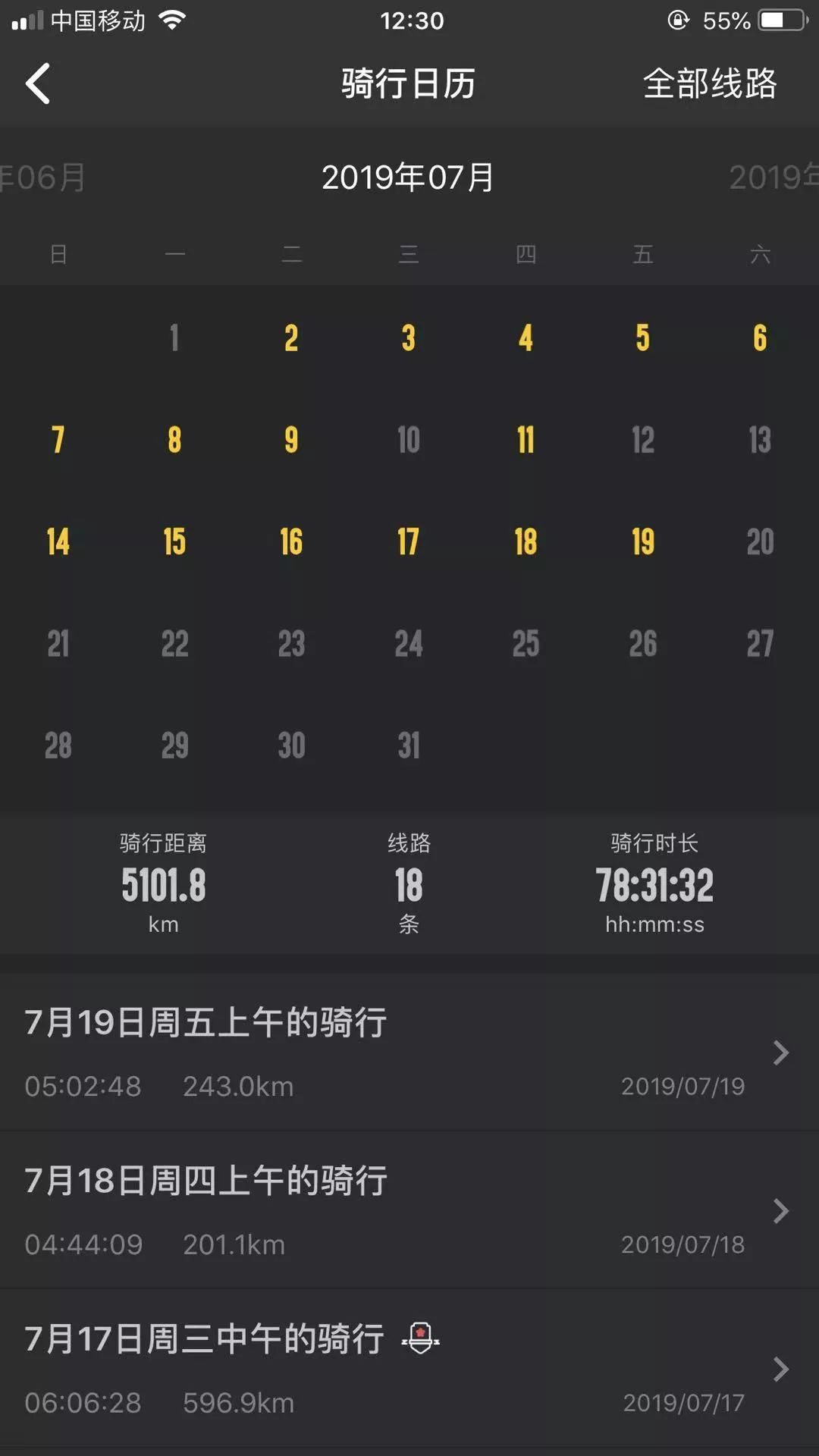Go to the next month on the right
The width and height of the screenshot is (819, 1456).
point(773,180)
